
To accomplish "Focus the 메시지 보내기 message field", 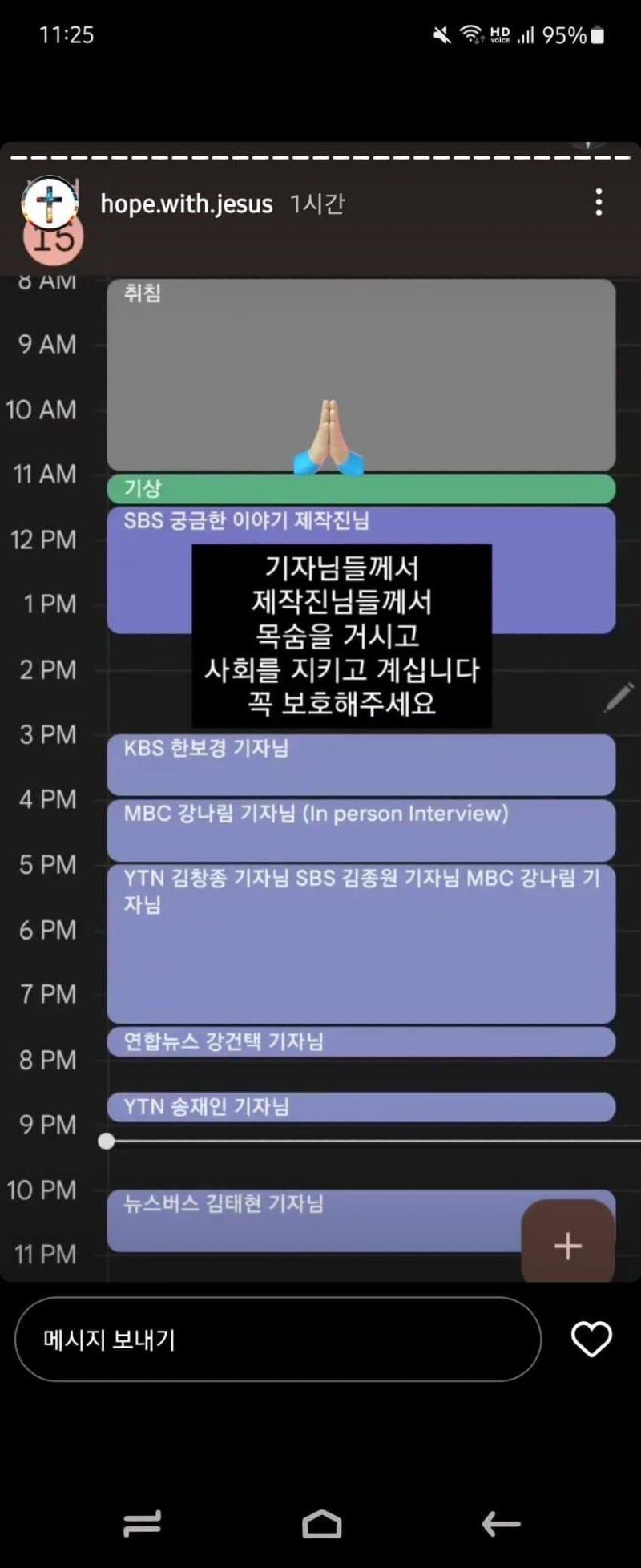I will coord(277,1340).
